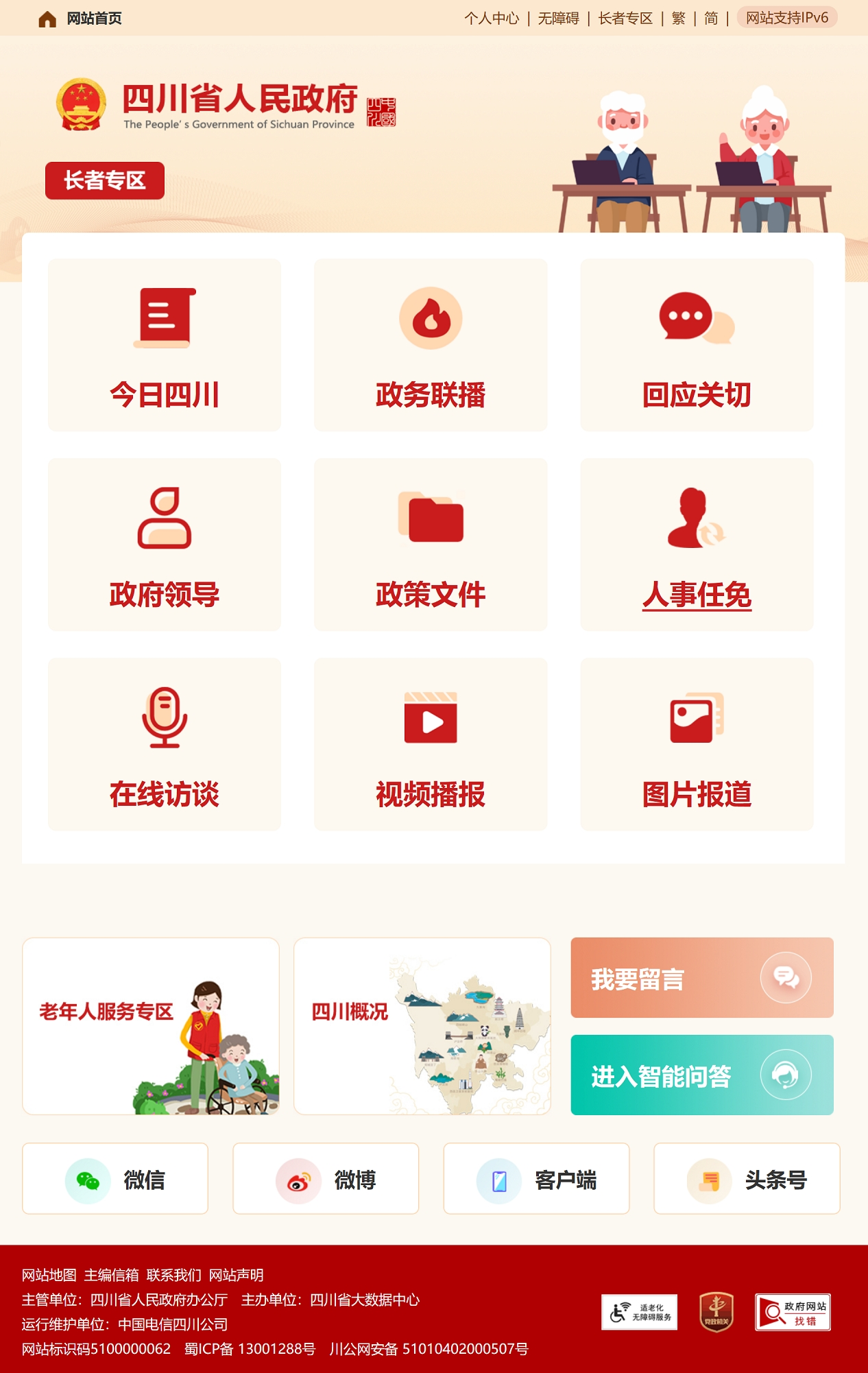Tap 我要留言 to leave a message
868x1373 pixels.
pos(702,978)
